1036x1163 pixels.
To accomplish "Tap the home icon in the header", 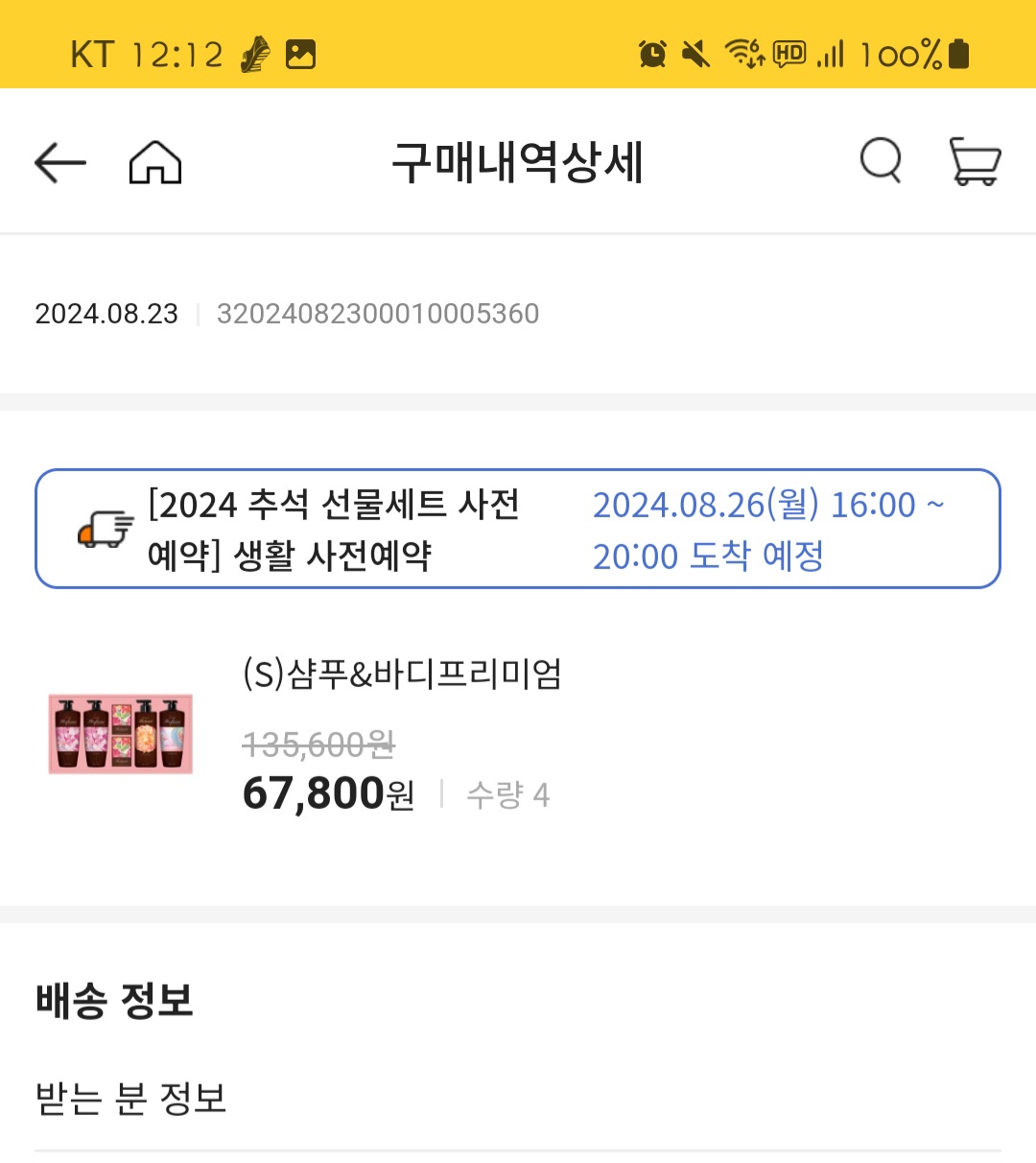I will (153, 161).
